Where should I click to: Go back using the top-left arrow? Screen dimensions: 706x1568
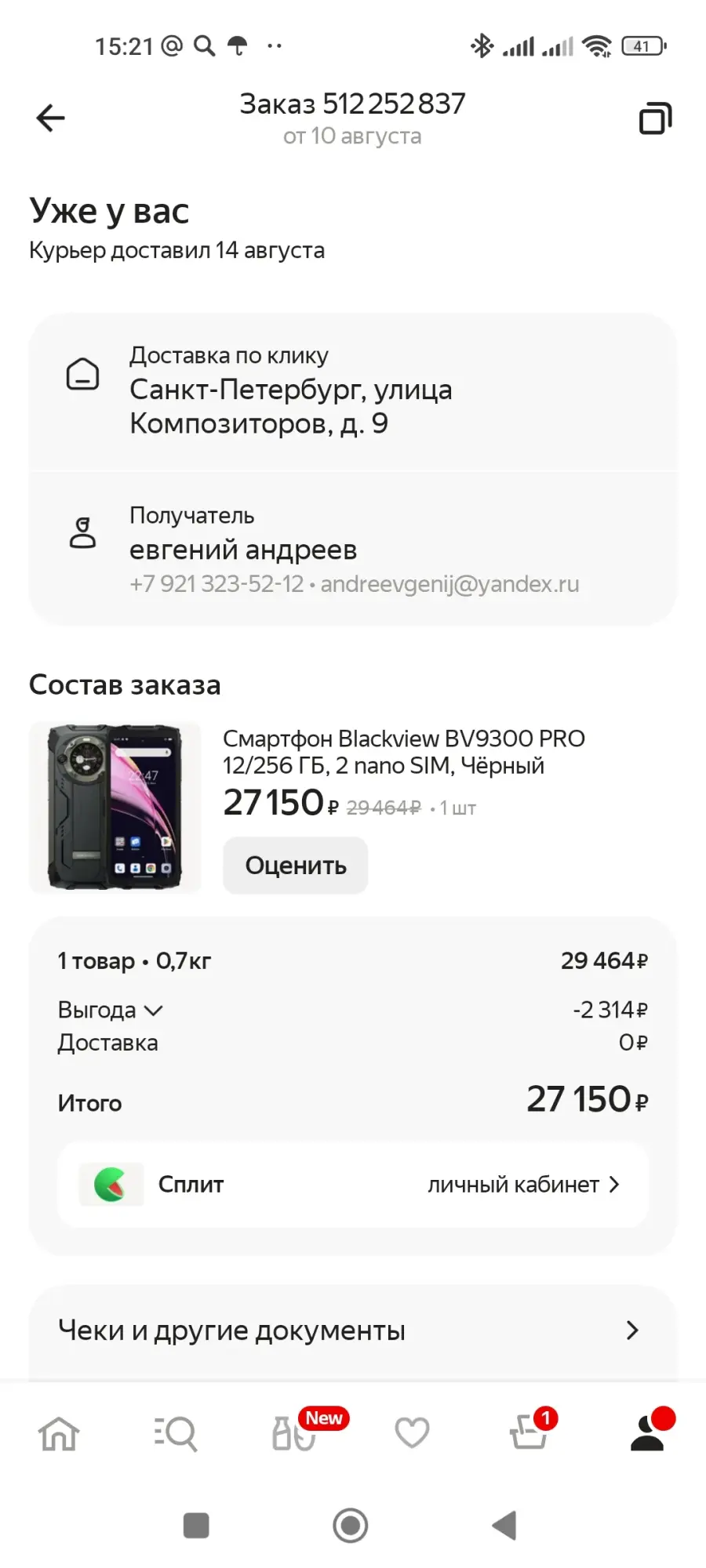click(x=50, y=118)
